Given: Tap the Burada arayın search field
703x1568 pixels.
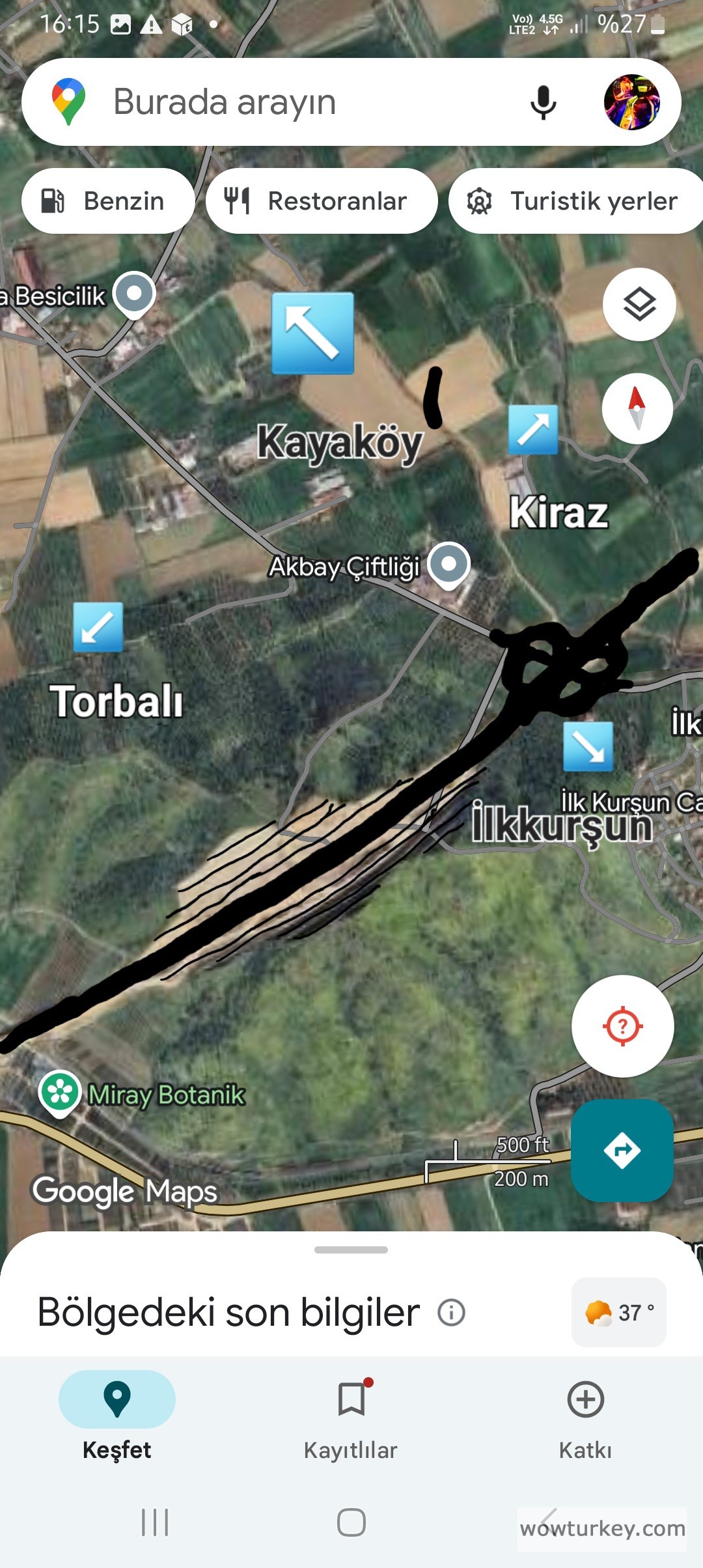Looking at the screenshot, I should coord(293,102).
